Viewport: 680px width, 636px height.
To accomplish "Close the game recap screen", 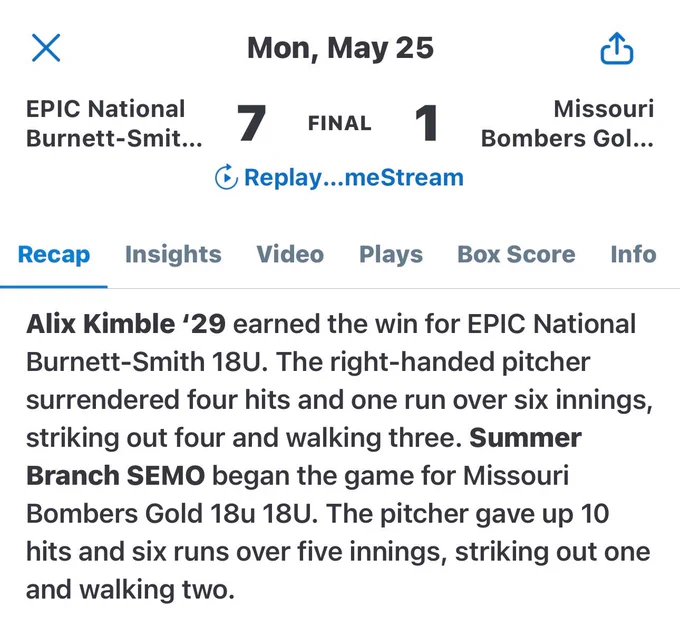I will click(x=46, y=48).
